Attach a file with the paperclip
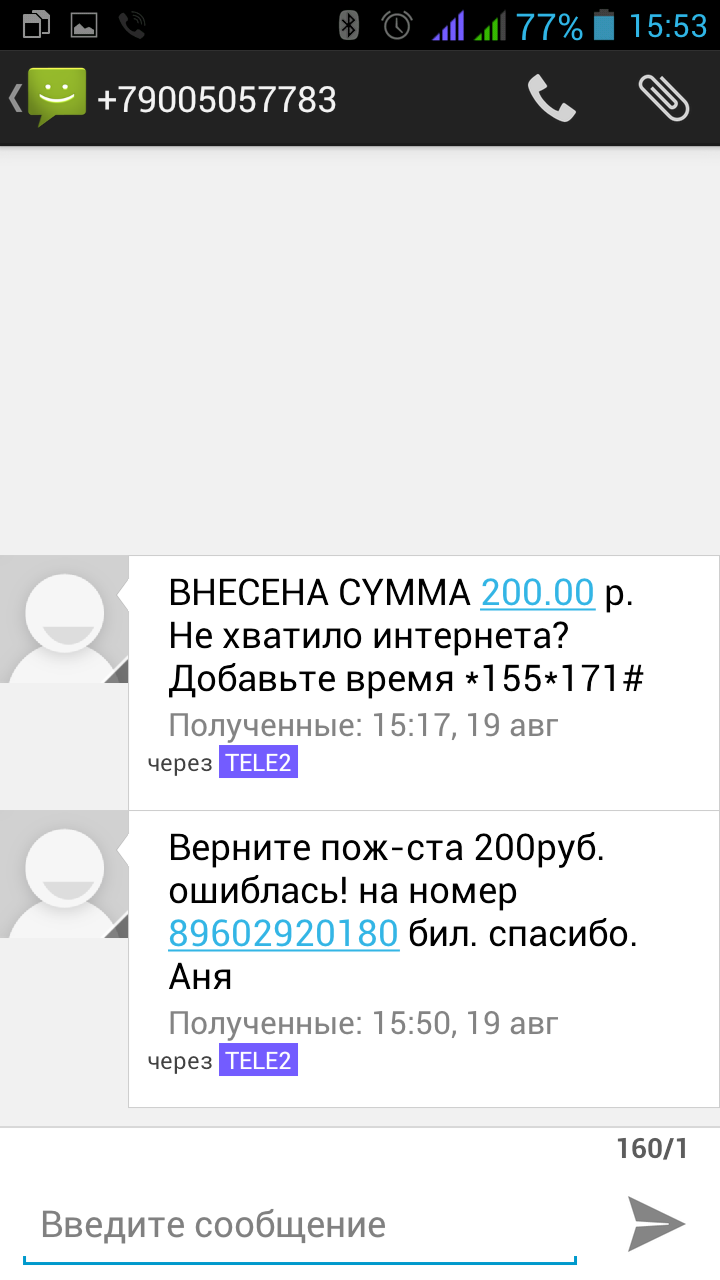The height and width of the screenshot is (1280, 720). point(663,98)
